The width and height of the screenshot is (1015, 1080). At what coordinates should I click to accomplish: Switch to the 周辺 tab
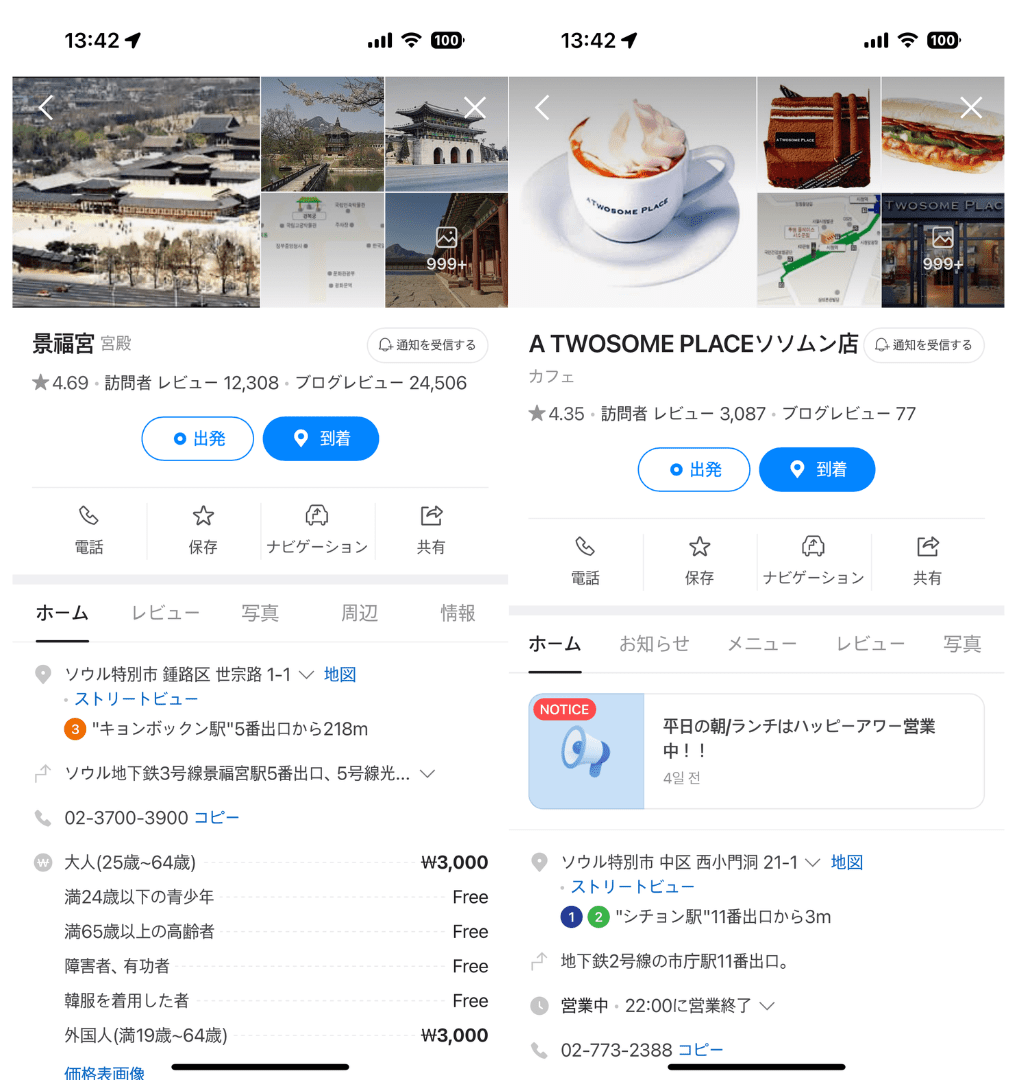pyautogui.click(x=359, y=613)
